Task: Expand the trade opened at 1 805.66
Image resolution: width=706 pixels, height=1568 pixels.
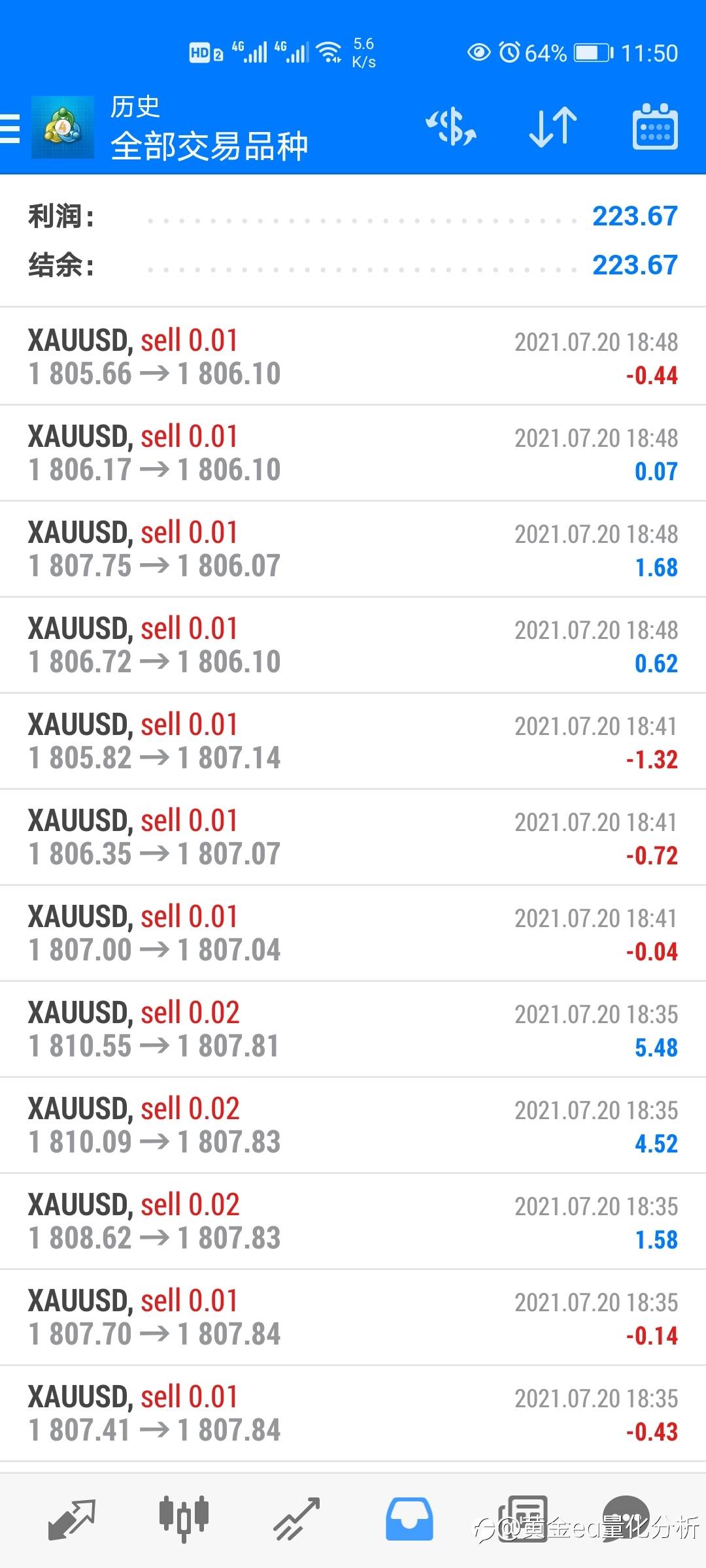Action: 353,357
